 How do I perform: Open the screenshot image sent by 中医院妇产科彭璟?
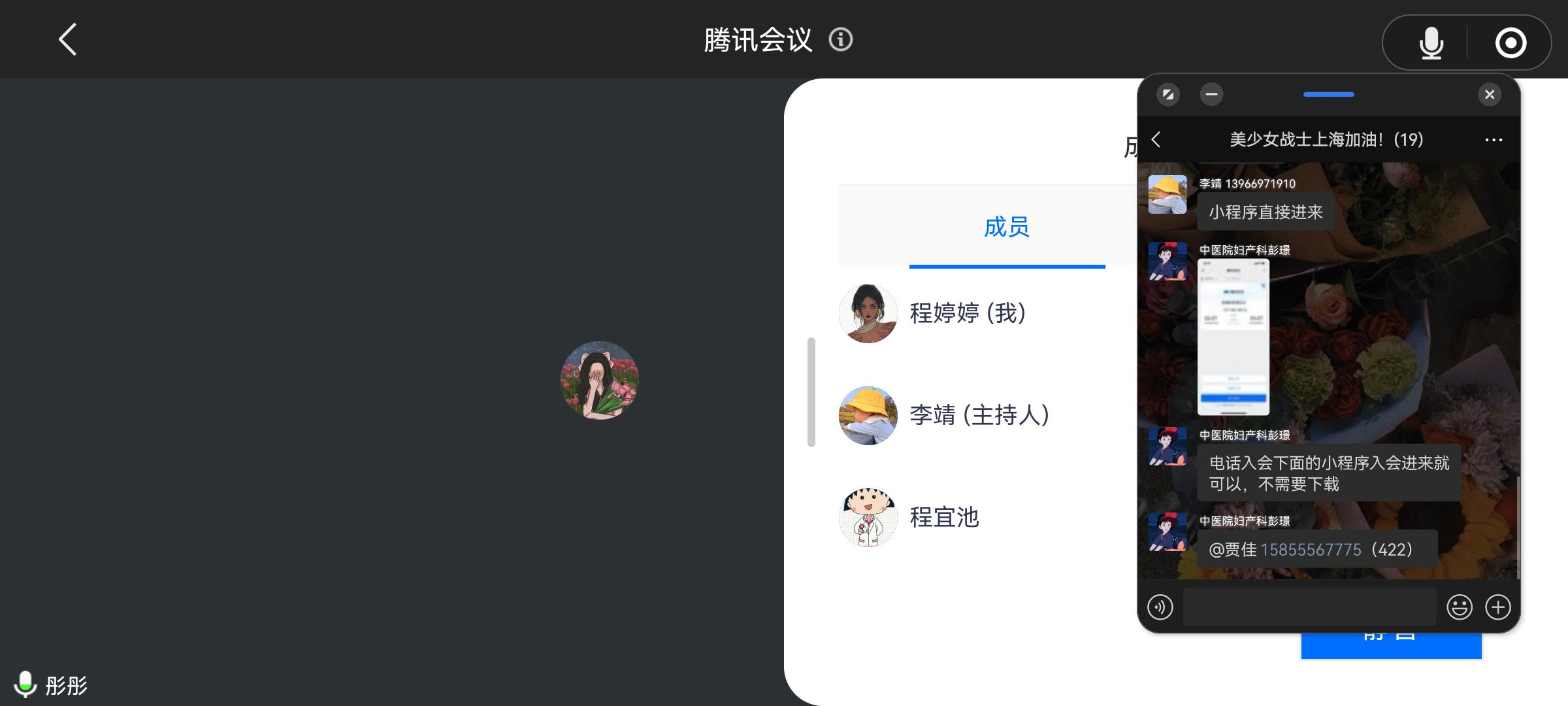pos(1233,337)
